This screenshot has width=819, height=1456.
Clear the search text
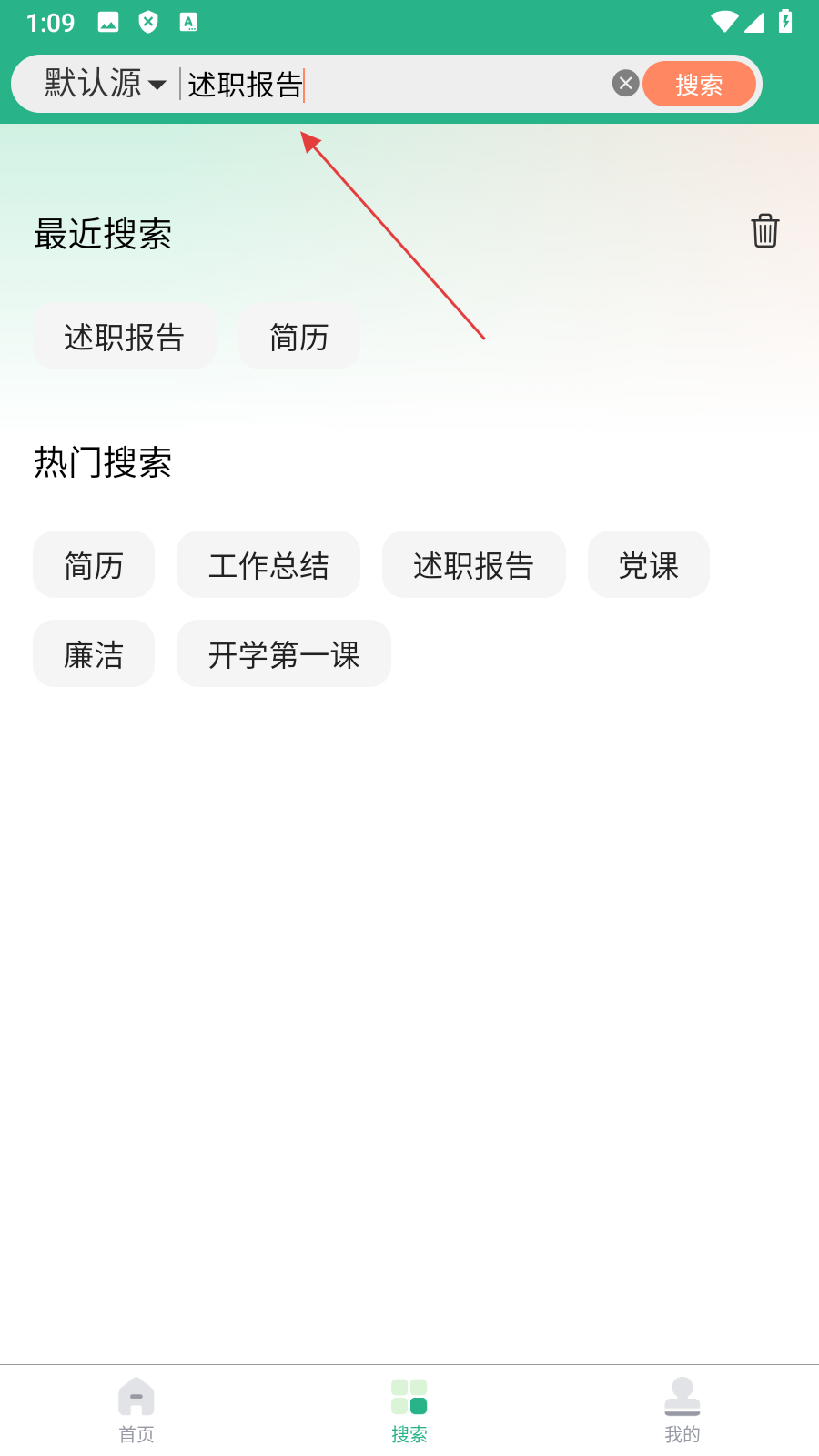coord(625,84)
